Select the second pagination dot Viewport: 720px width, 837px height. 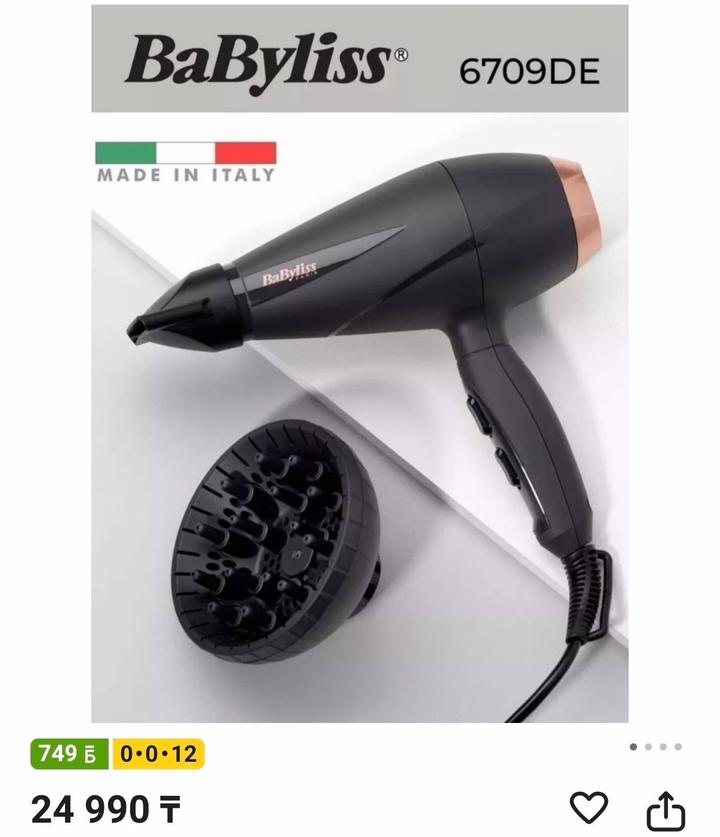click(648, 746)
